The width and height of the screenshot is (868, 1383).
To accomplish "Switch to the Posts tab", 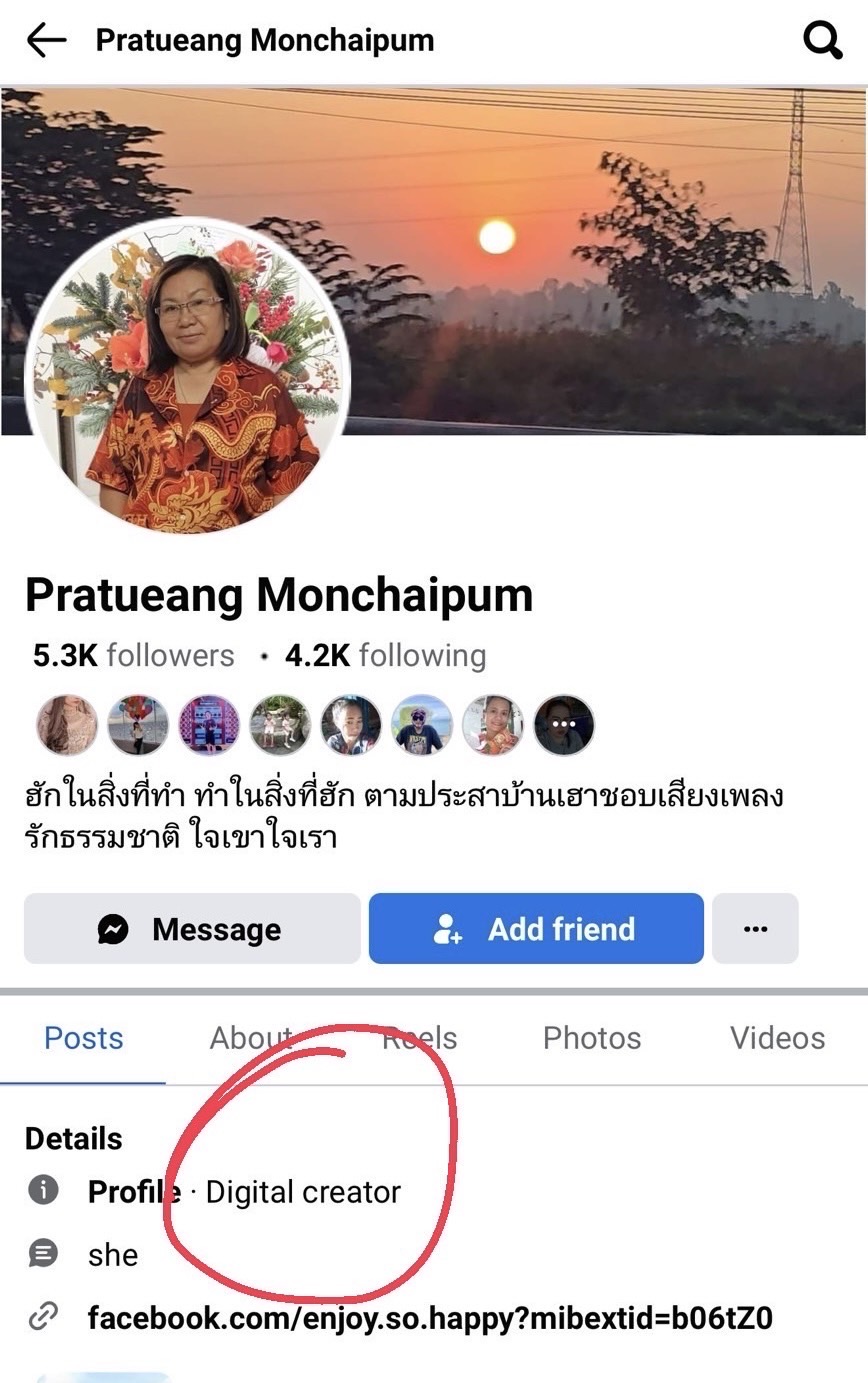I will tap(84, 1038).
